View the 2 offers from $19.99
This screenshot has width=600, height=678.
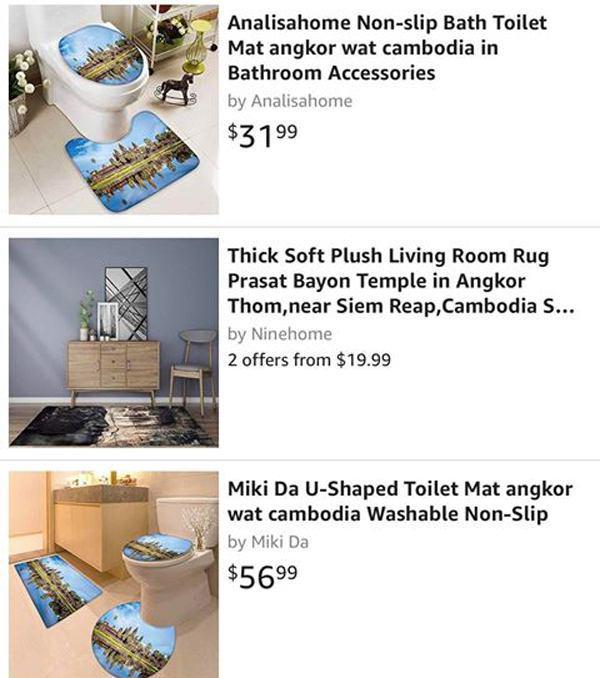tap(308, 360)
